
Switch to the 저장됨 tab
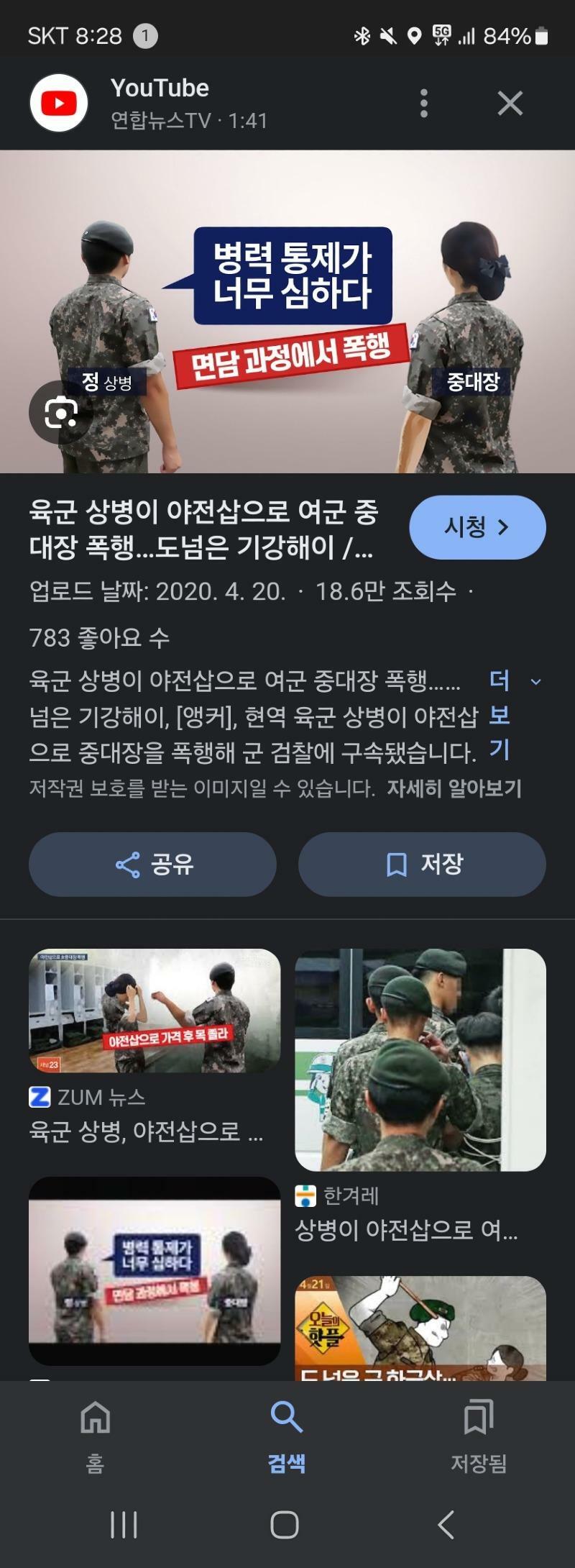tap(479, 1431)
